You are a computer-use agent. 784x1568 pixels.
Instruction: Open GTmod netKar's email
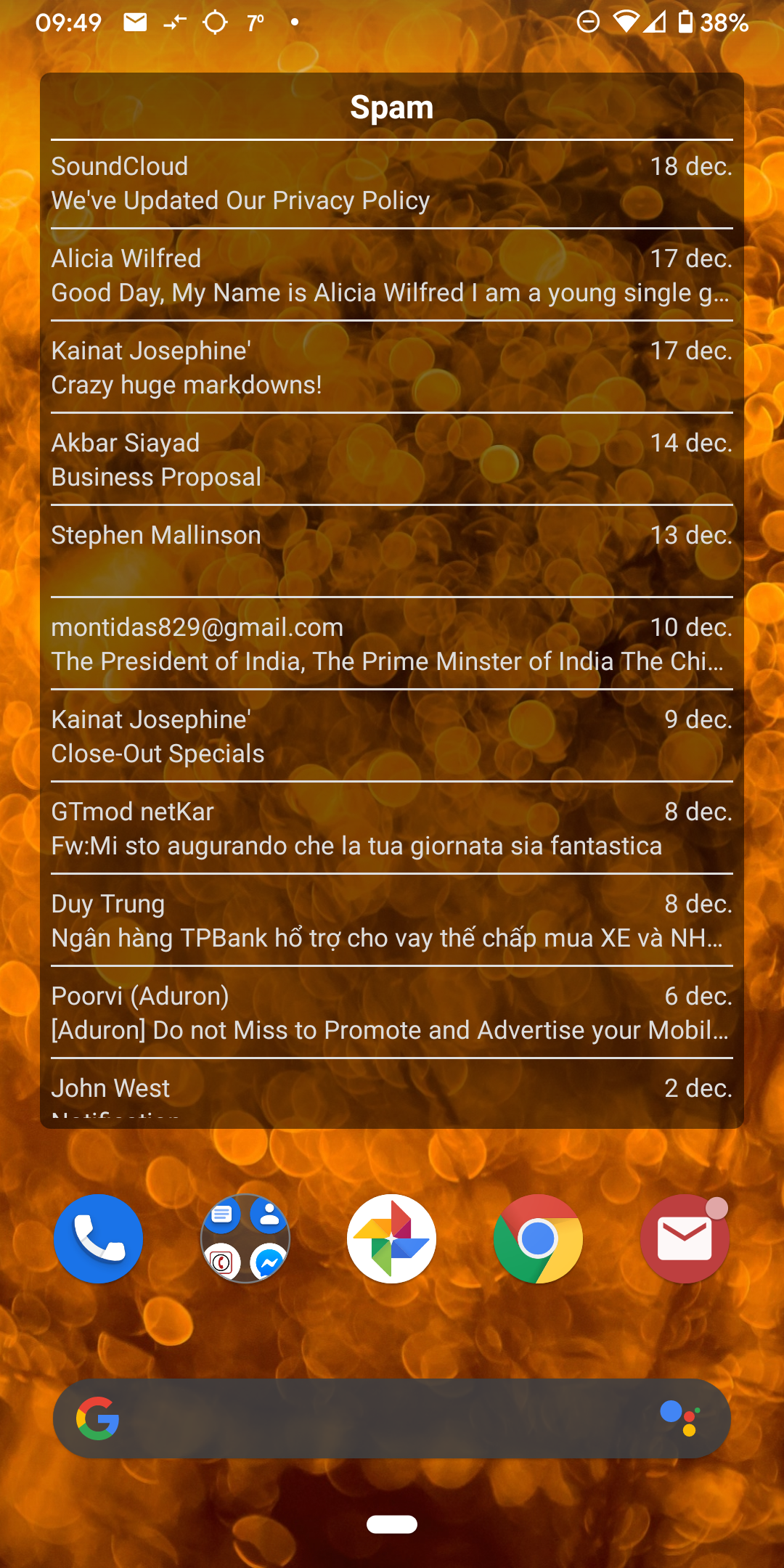pos(391,829)
